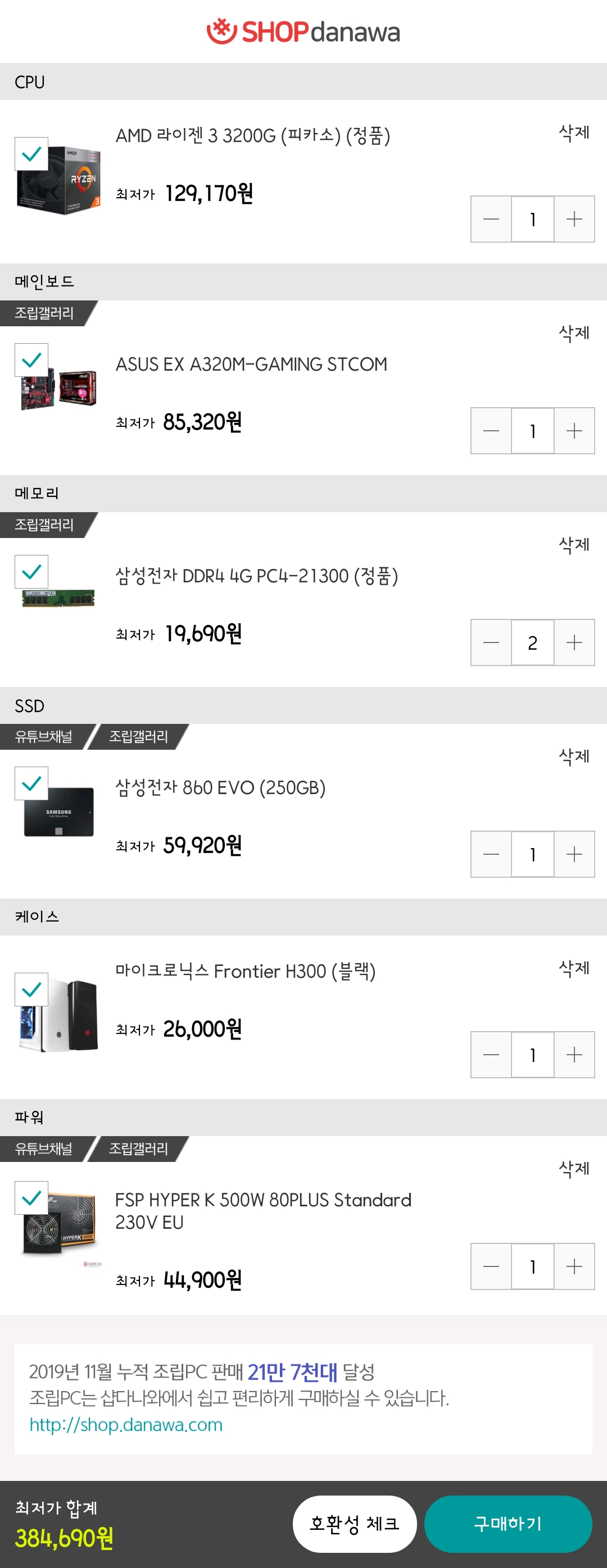The height and width of the screenshot is (1568, 607).
Task: Uncheck the AMD 라이젠 3 3200G item
Action: [31, 154]
